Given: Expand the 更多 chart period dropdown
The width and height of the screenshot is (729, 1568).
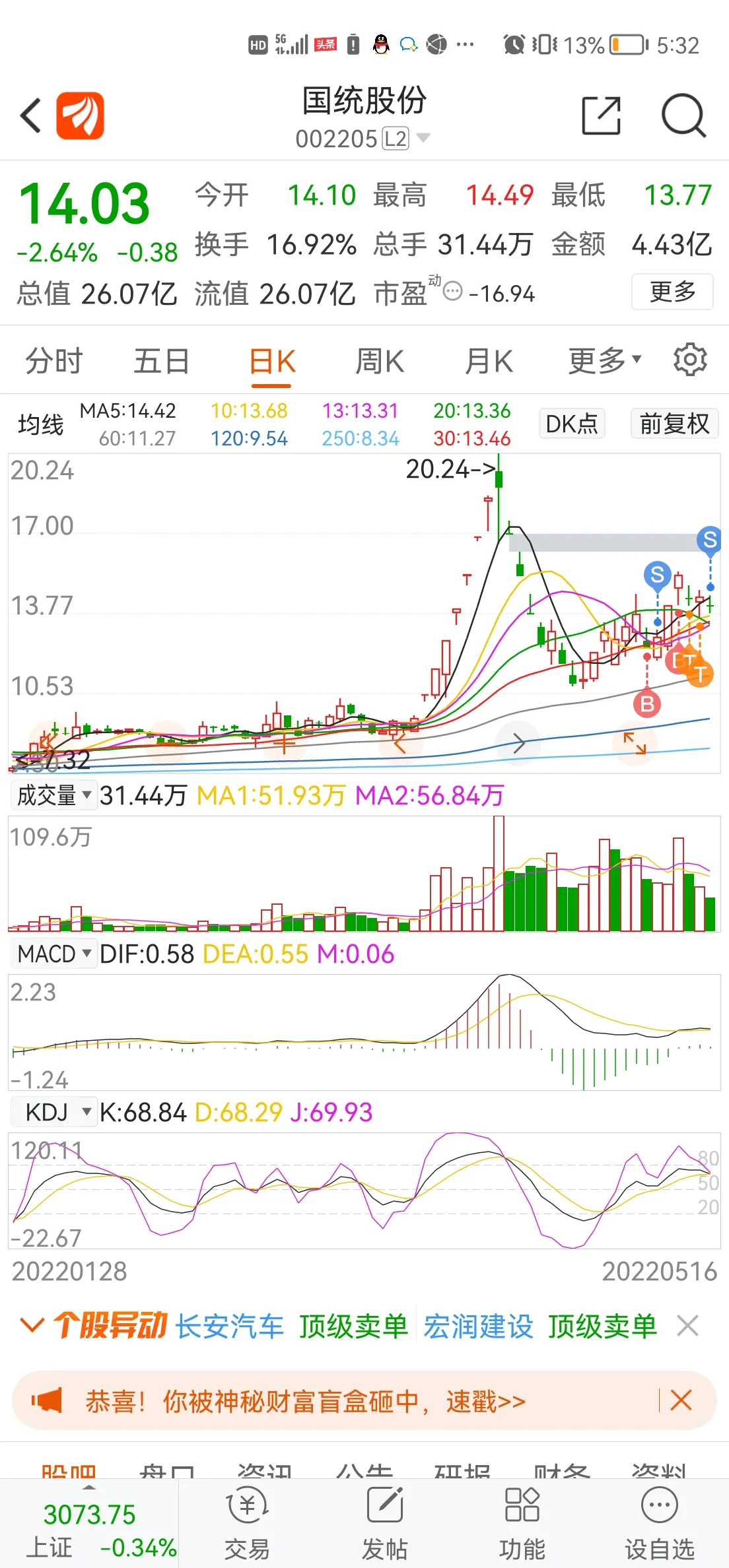Looking at the screenshot, I should click(604, 360).
